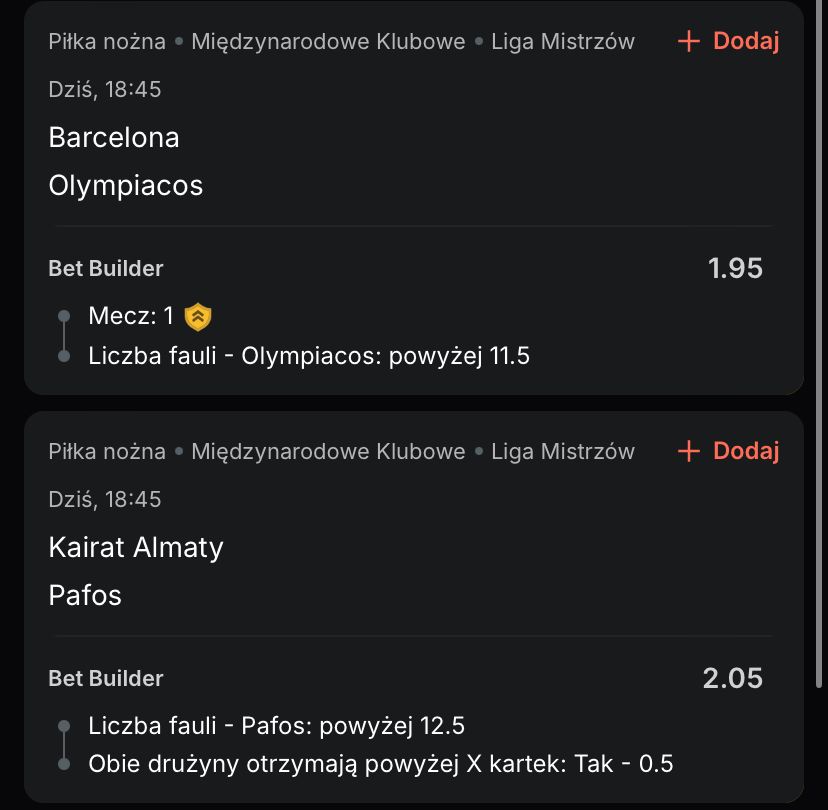
Task: Open the Kairat Almaty vs Pafos match card
Action: click(136, 571)
